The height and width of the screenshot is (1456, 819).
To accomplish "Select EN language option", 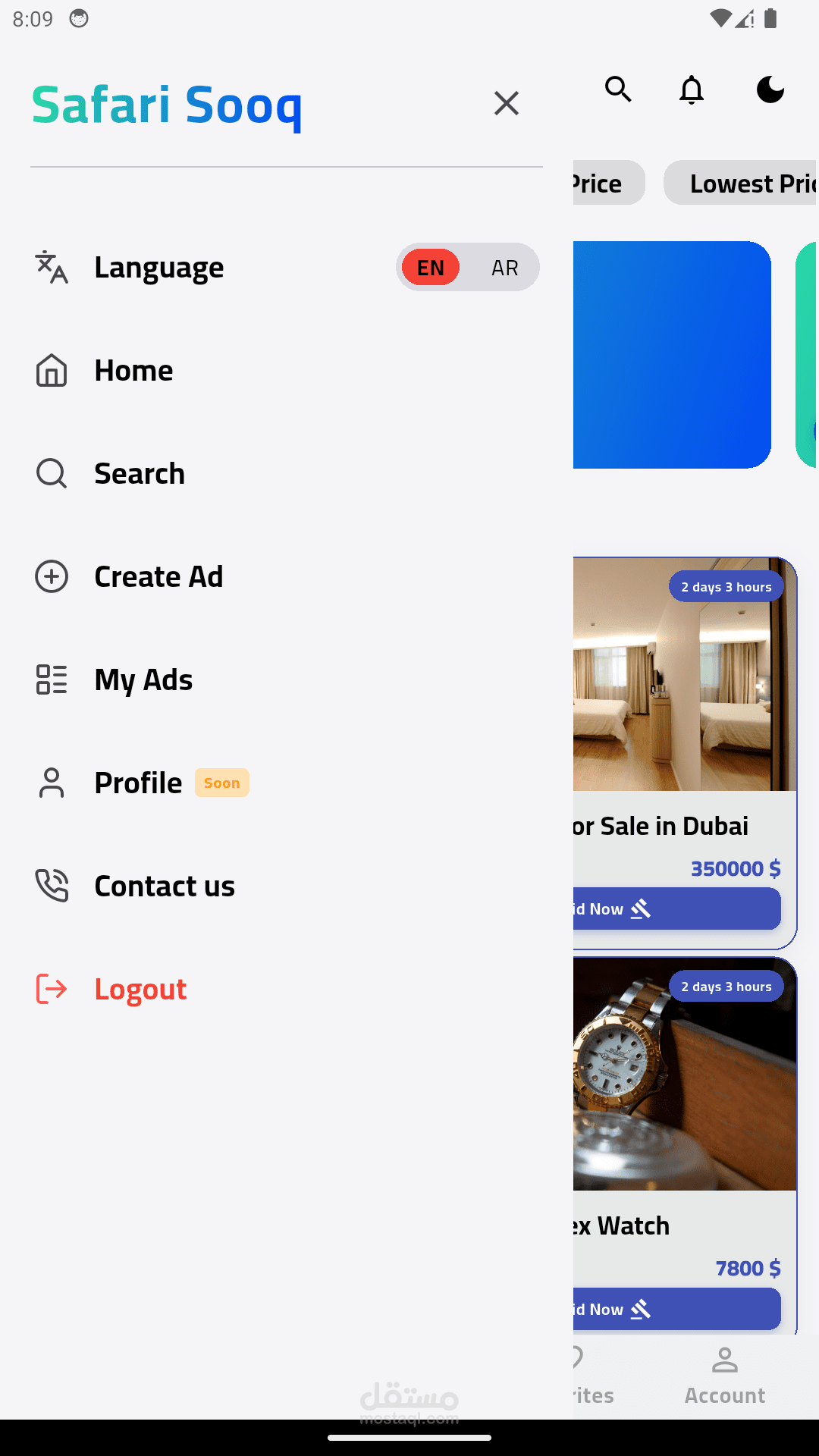I will pyautogui.click(x=430, y=268).
